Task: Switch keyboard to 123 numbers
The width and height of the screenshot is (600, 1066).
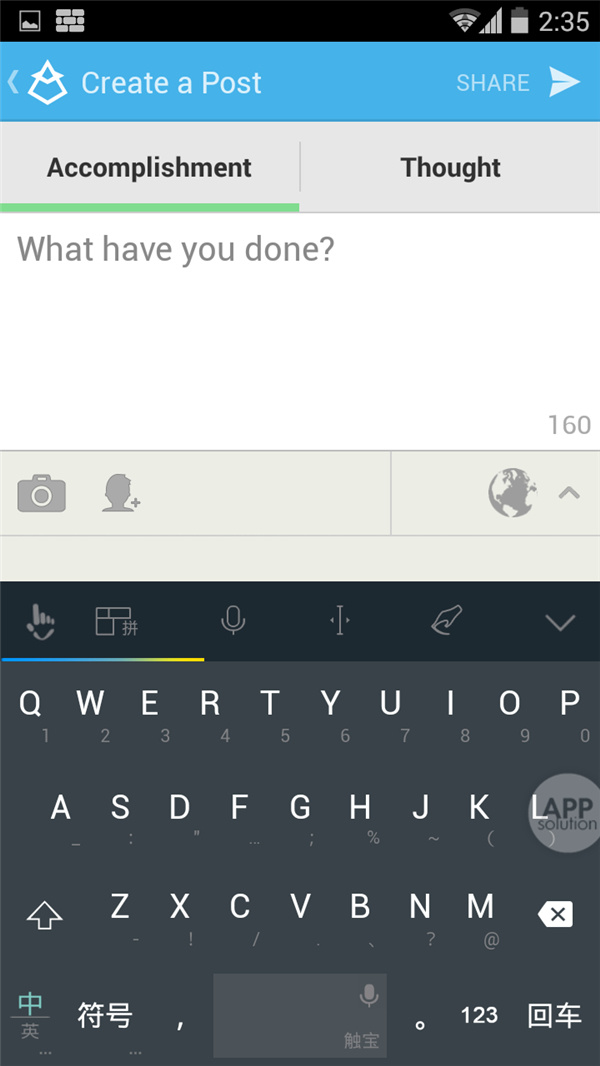Action: point(479,1016)
